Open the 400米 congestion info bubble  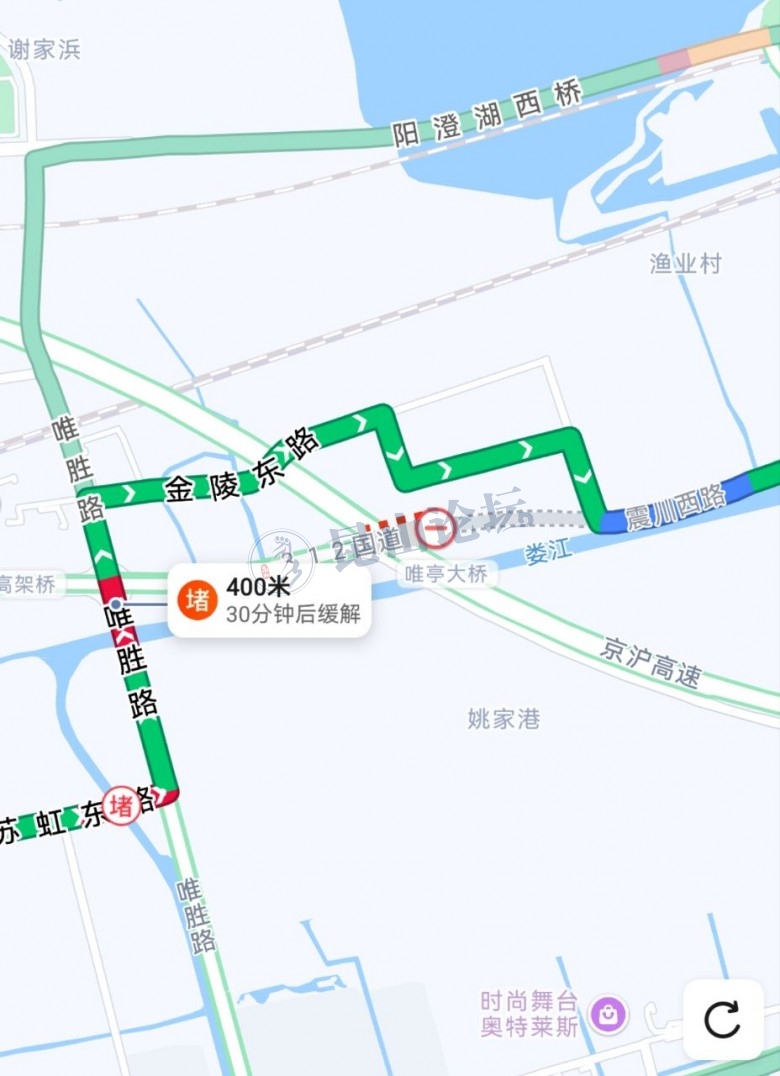pyautogui.click(x=269, y=600)
